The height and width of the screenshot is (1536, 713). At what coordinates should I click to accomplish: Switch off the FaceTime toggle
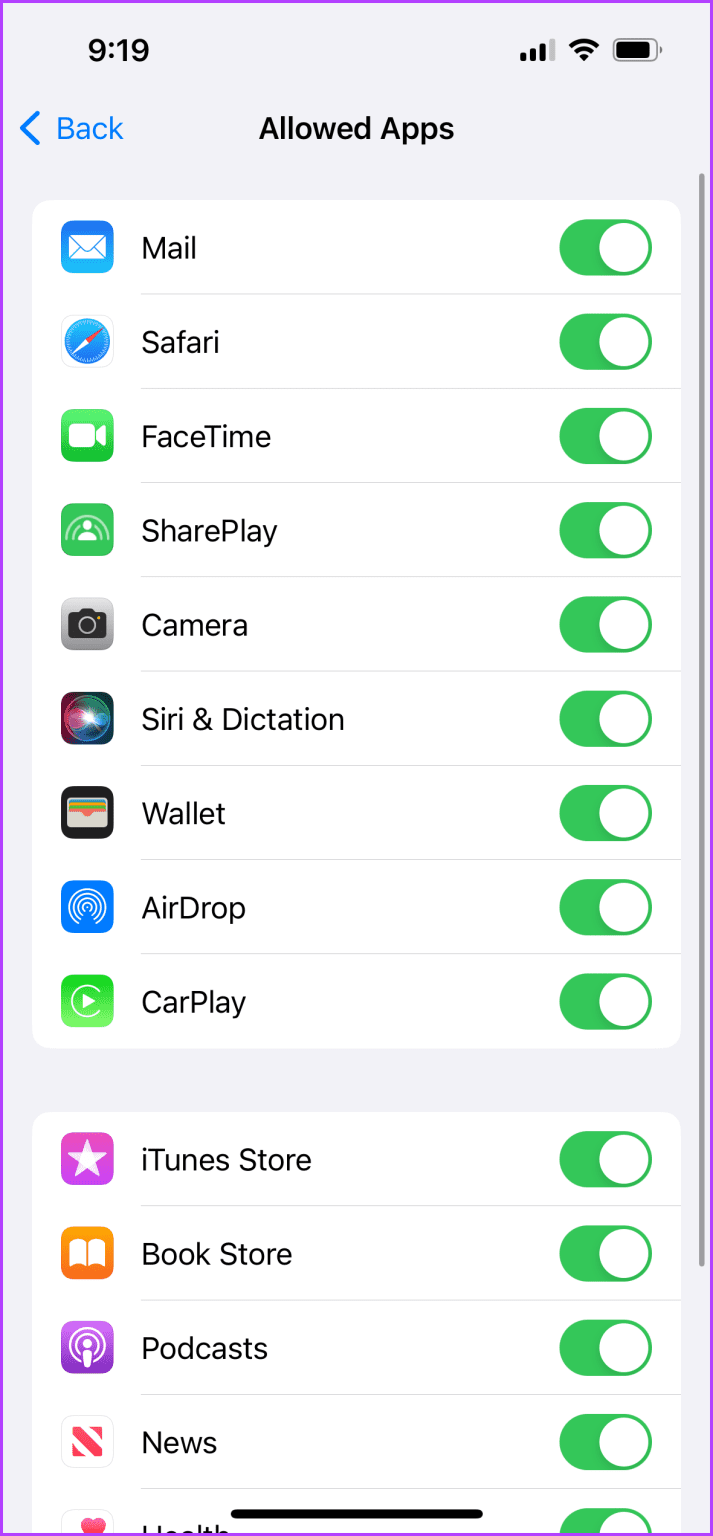coord(605,437)
